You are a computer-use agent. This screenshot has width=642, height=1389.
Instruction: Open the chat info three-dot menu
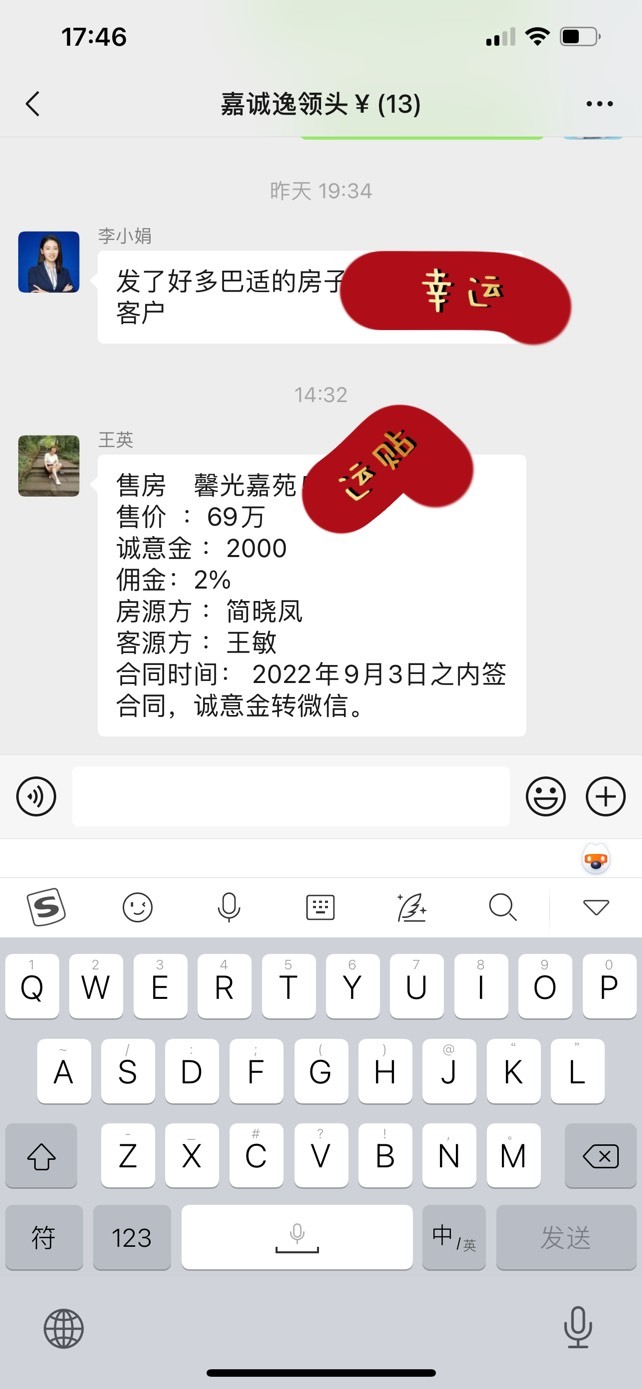[599, 104]
